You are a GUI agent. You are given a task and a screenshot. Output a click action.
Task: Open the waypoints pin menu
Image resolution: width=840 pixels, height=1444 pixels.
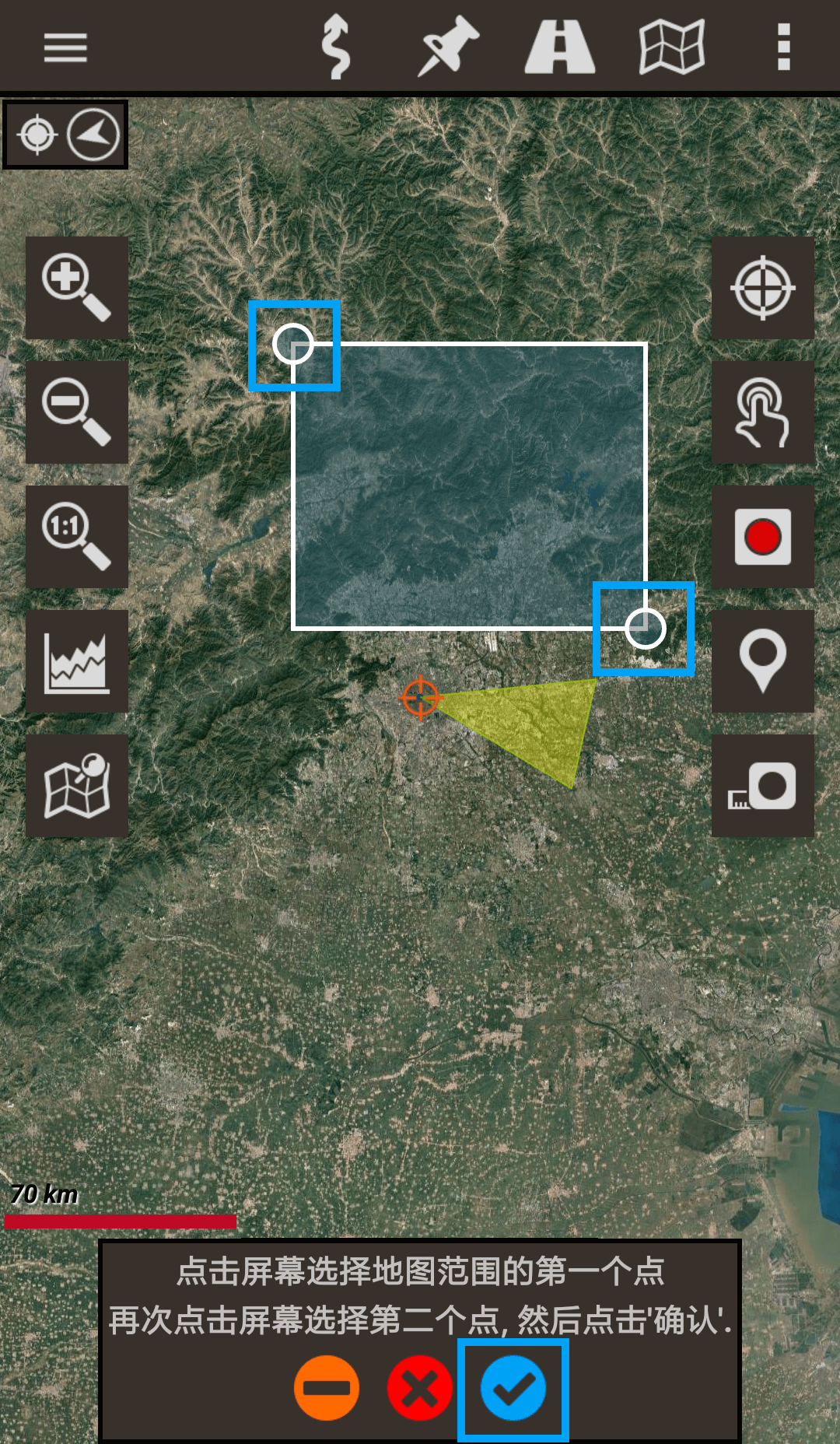click(x=448, y=47)
